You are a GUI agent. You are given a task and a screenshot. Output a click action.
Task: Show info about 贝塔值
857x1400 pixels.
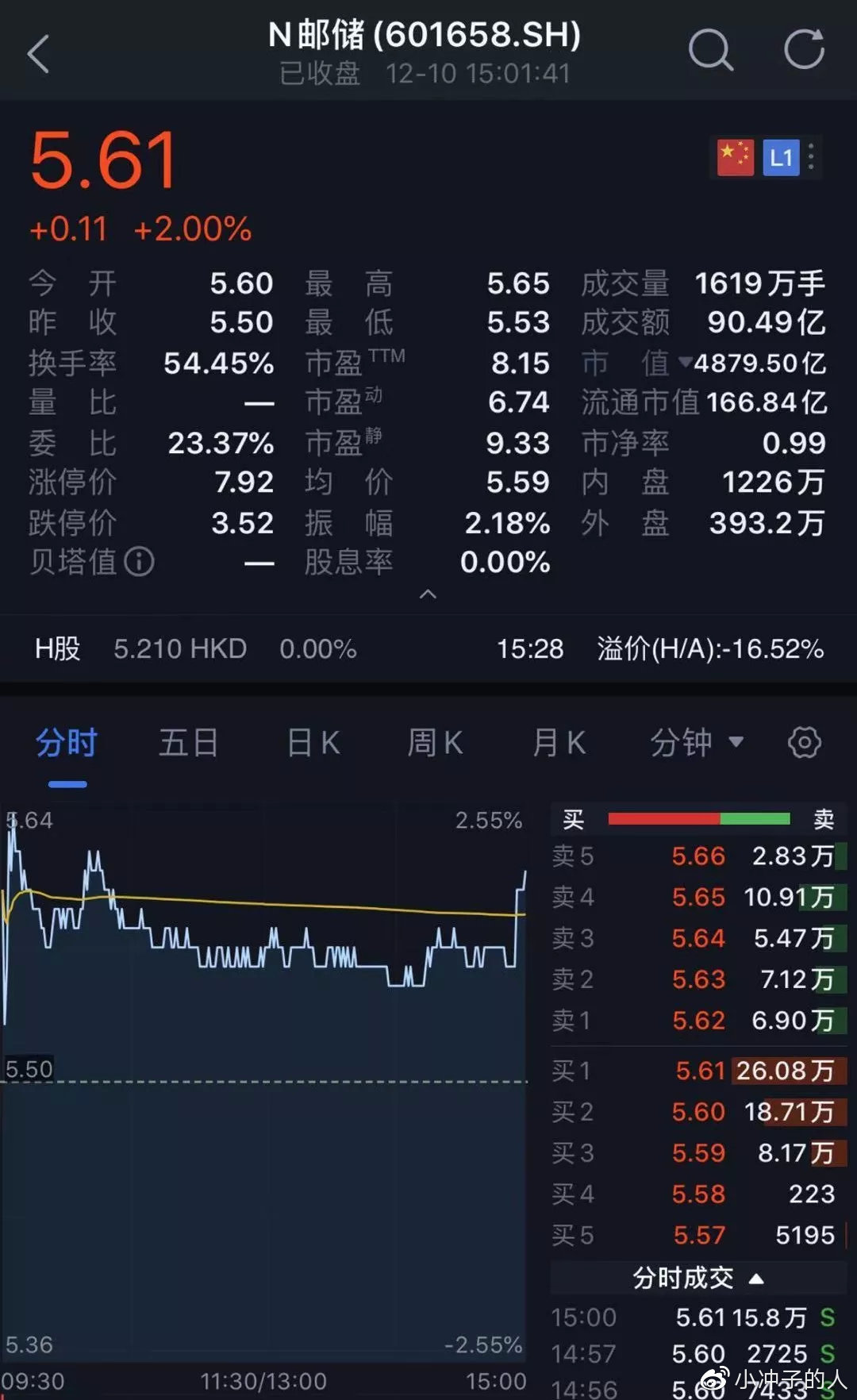pyautogui.click(x=140, y=562)
